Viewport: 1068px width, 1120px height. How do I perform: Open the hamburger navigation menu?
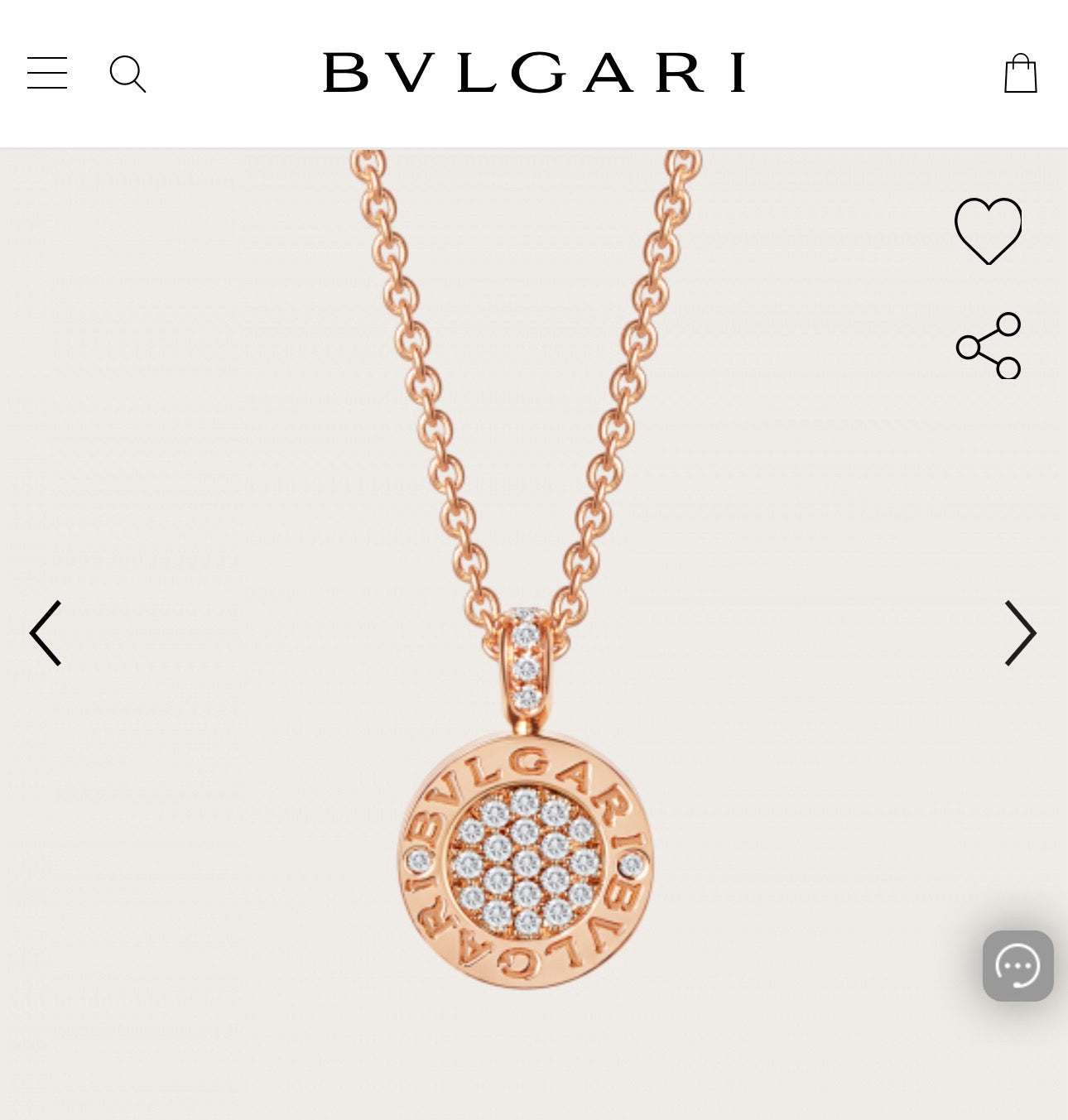(47, 75)
